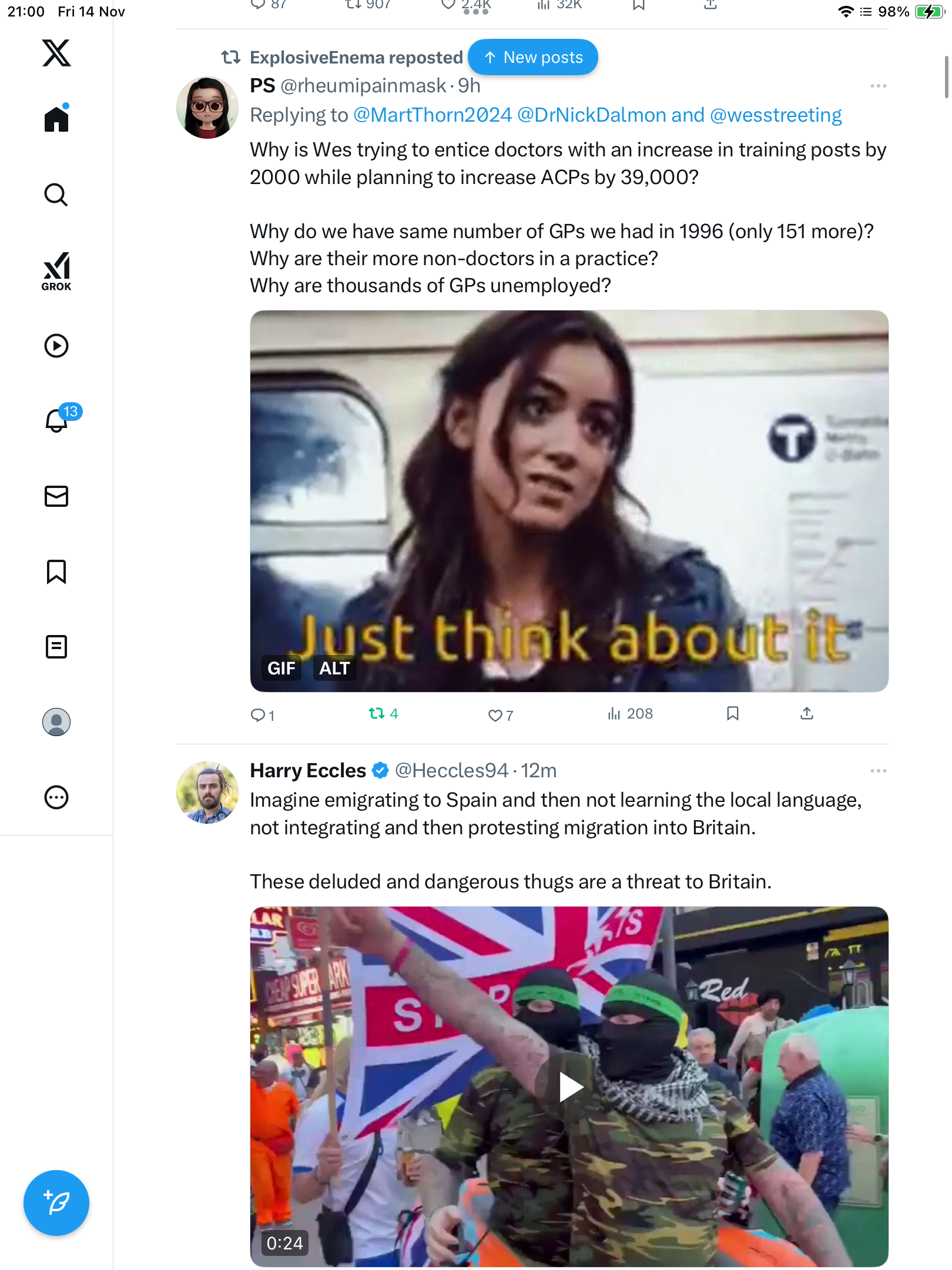
Task: Open the Home tab in sidebar
Action: pyautogui.click(x=56, y=119)
